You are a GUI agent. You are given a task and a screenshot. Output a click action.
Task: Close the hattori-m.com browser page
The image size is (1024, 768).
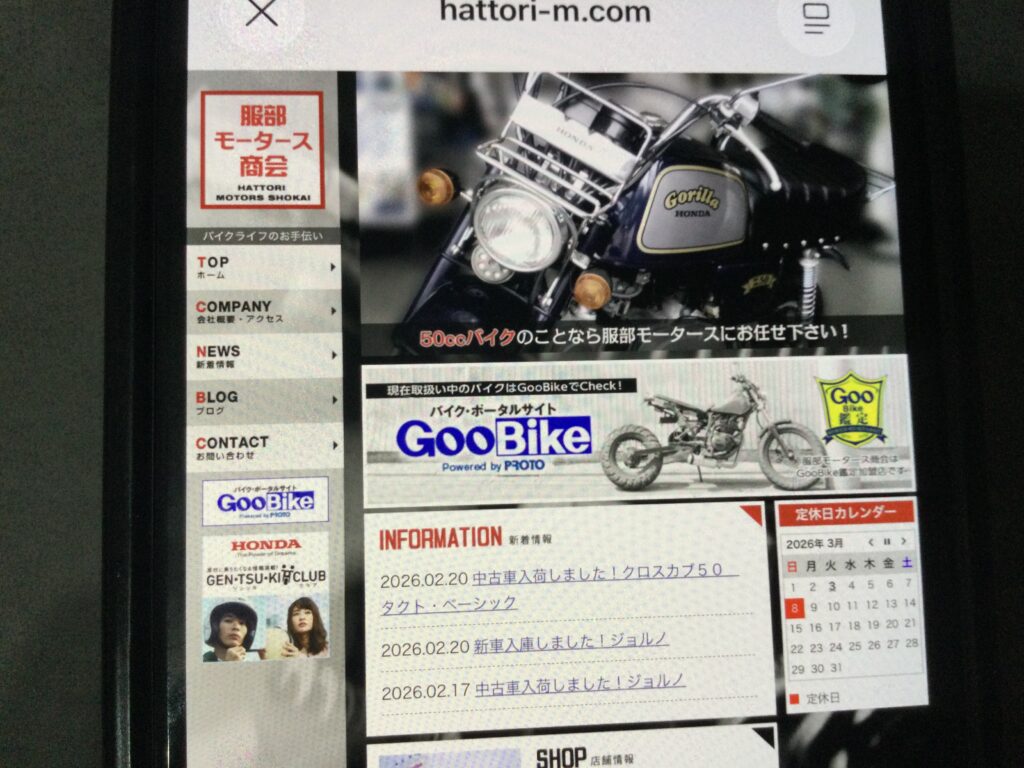point(261,12)
